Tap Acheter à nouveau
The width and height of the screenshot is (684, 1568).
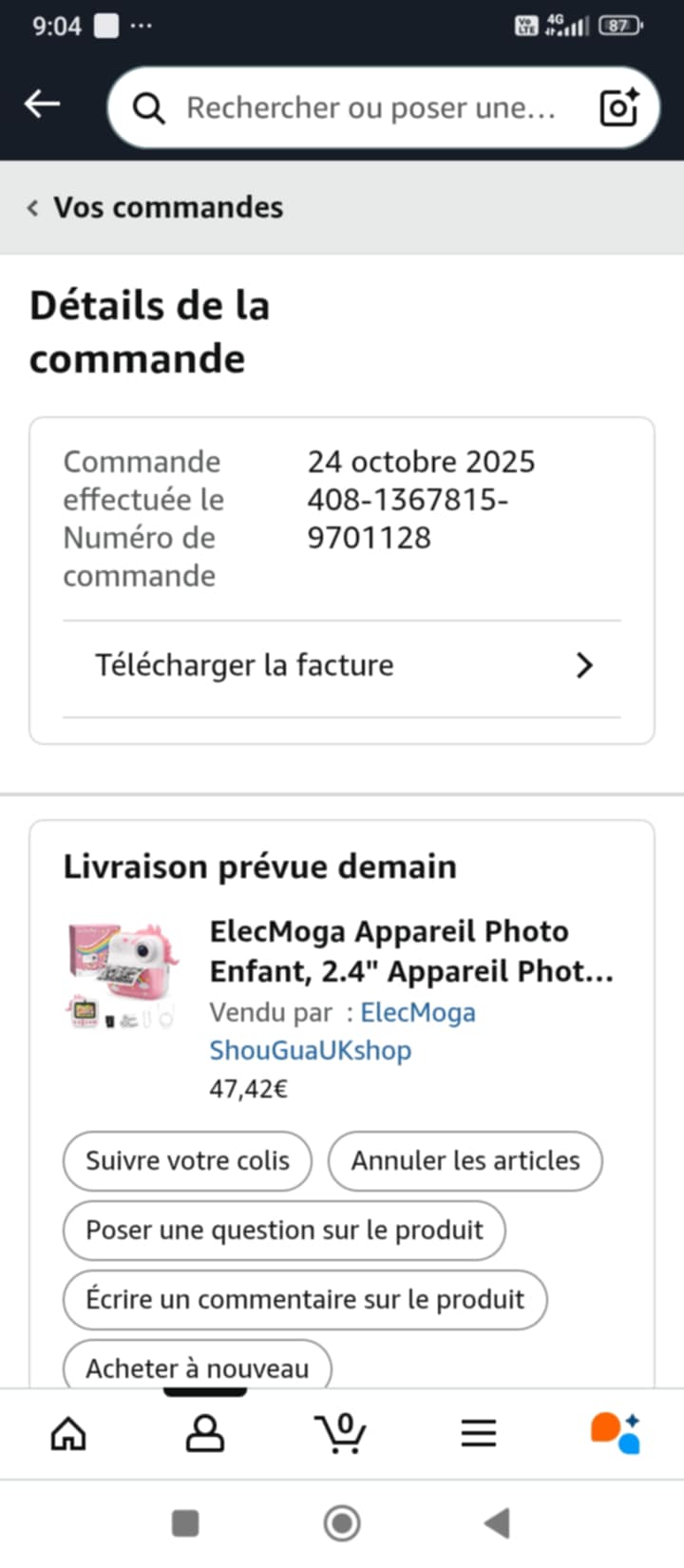tap(198, 1367)
